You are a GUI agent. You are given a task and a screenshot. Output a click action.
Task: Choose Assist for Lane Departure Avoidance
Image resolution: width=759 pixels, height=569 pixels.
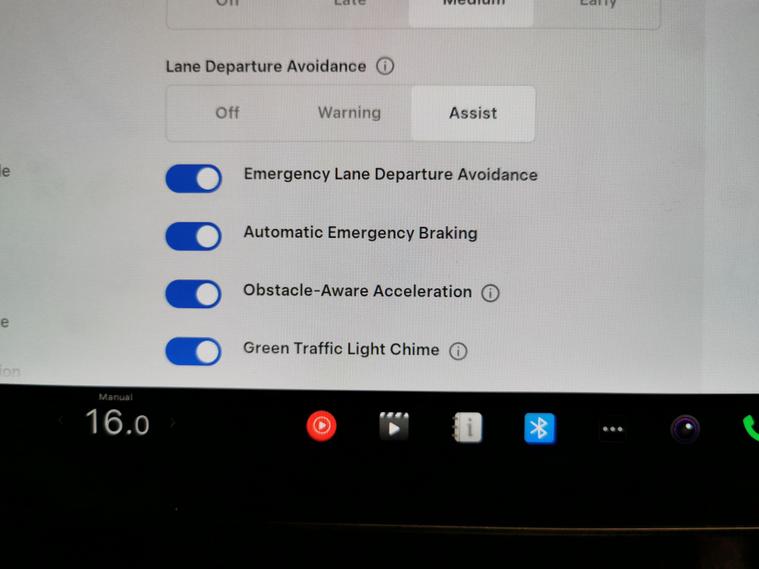pos(473,113)
